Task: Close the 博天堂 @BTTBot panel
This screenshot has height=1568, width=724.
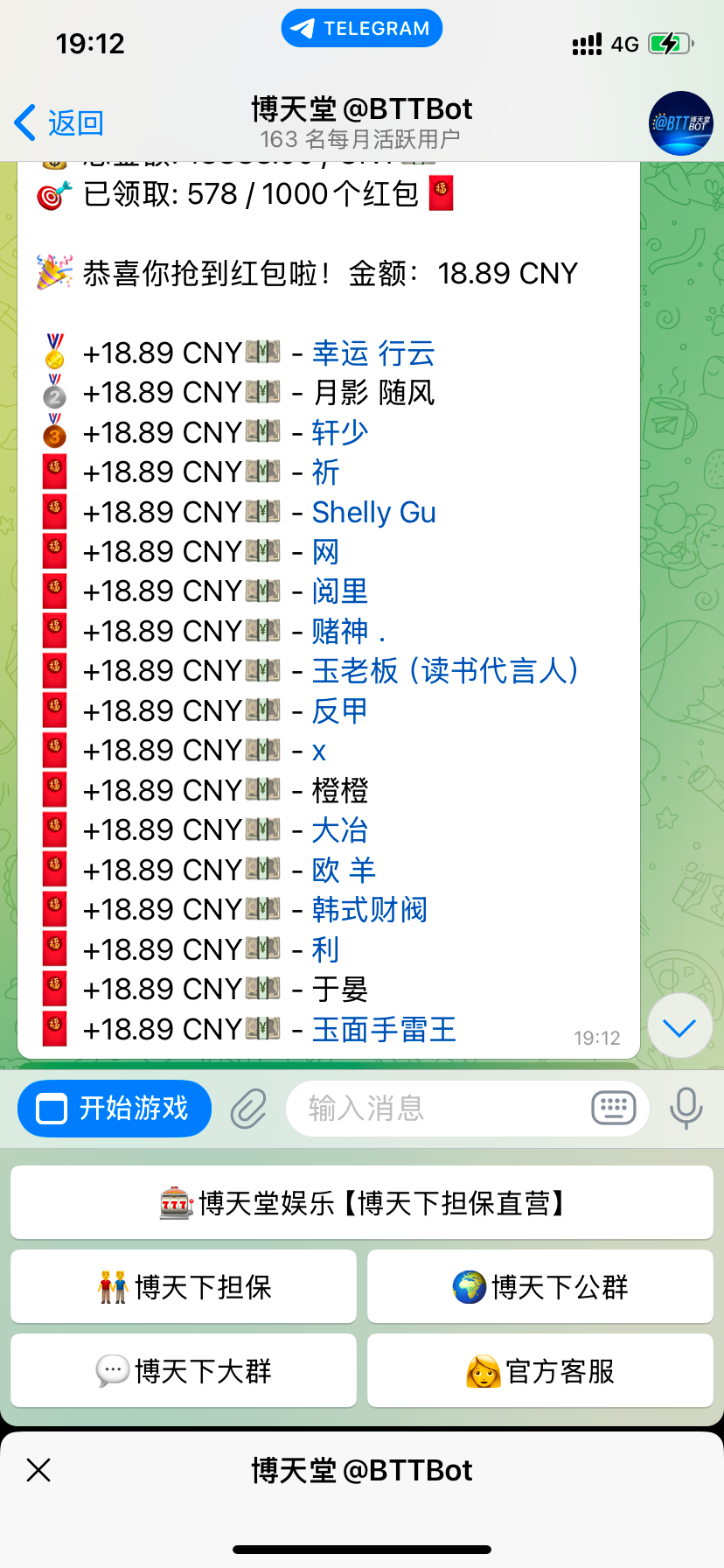Action: pos(38,1470)
